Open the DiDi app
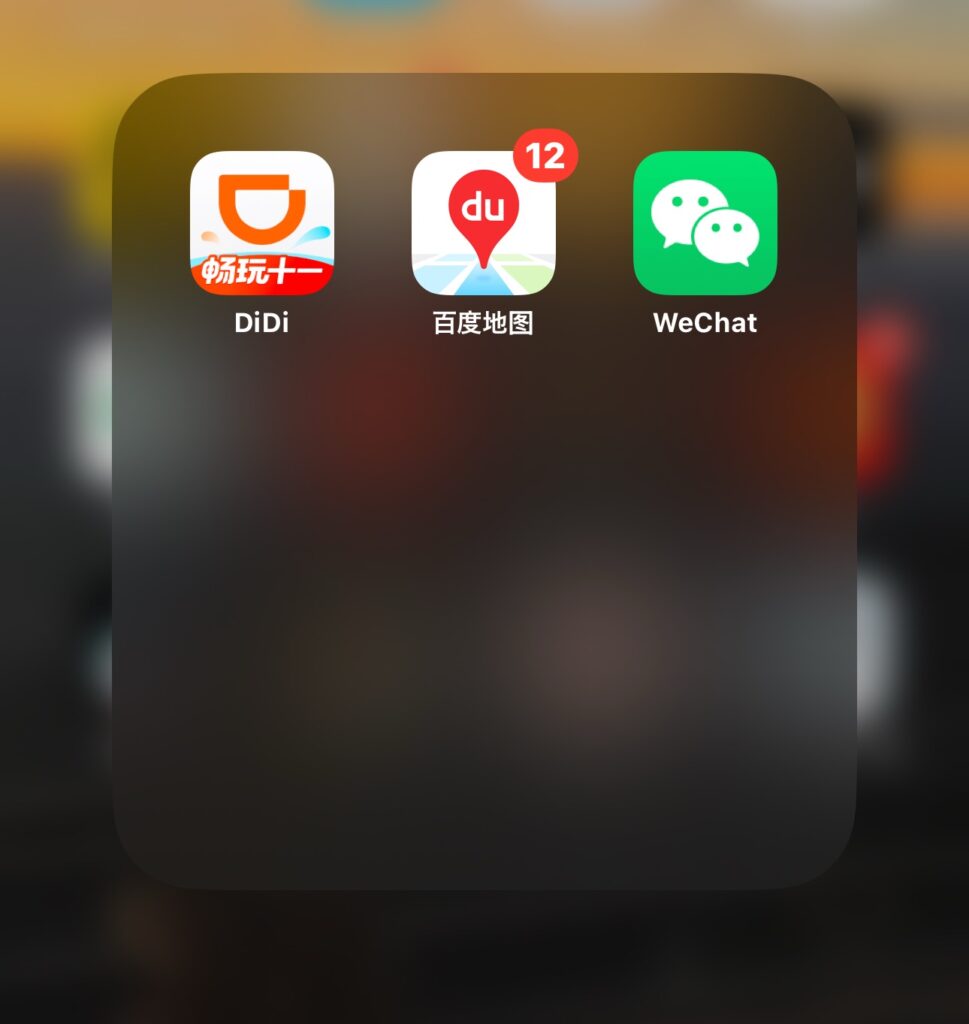The image size is (969, 1024). coord(262,224)
